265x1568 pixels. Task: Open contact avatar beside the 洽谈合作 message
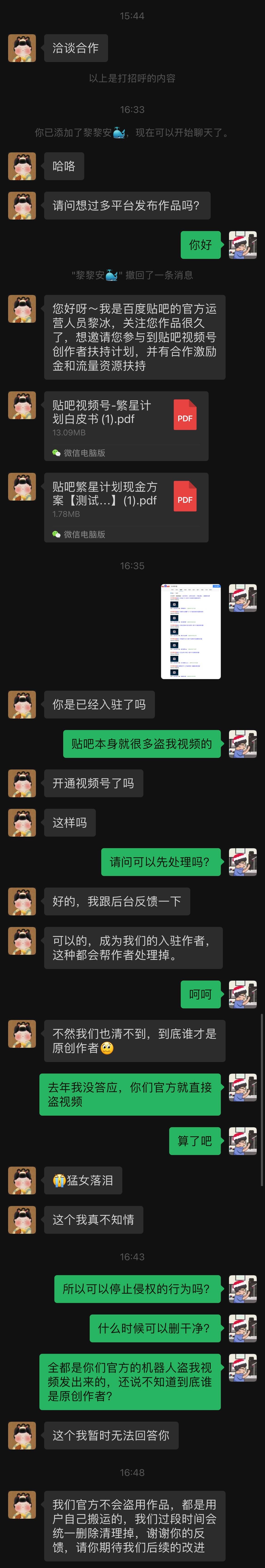(x=22, y=48)
